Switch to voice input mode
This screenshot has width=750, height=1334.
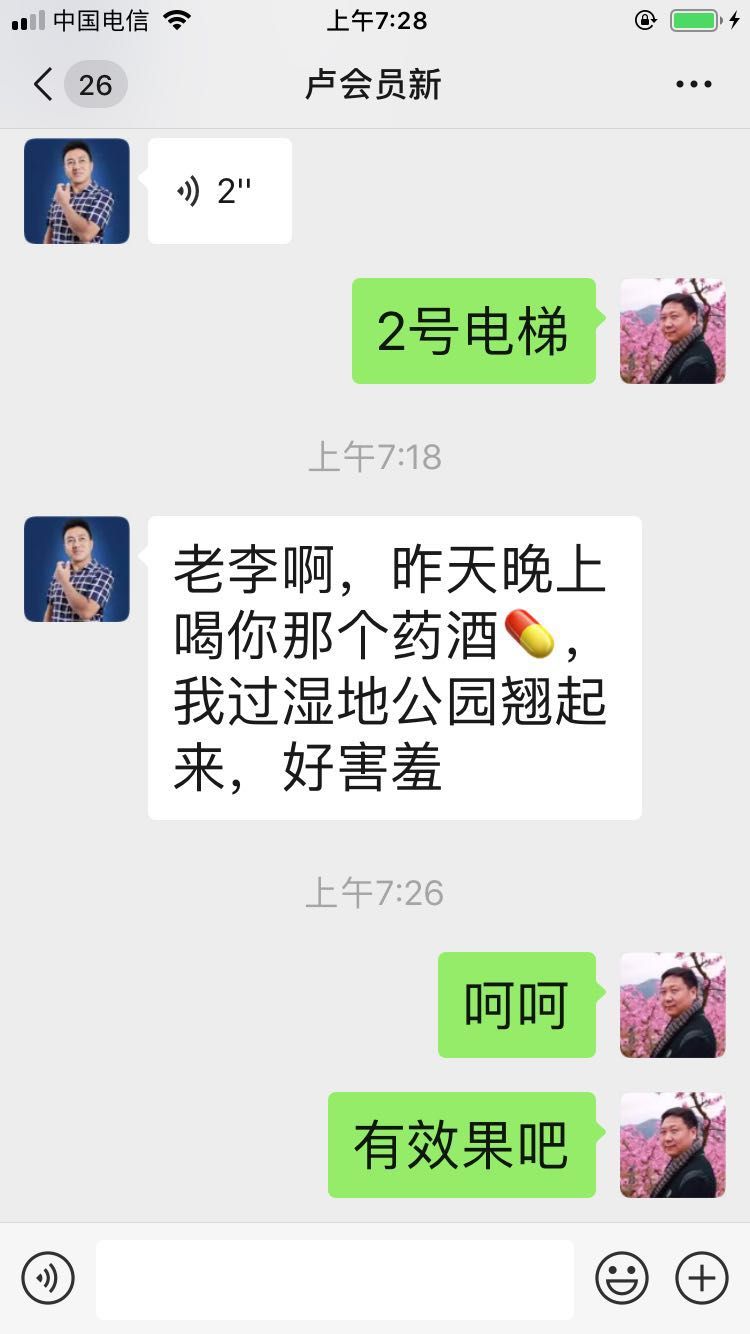(x=48, y=1278)
